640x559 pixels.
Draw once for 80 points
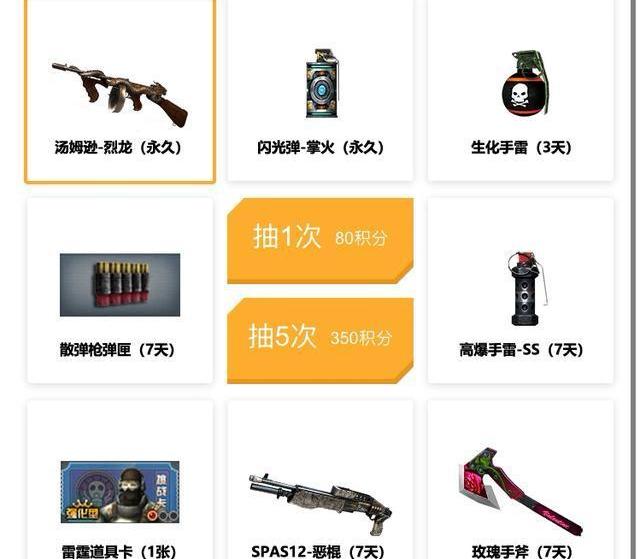319,238
